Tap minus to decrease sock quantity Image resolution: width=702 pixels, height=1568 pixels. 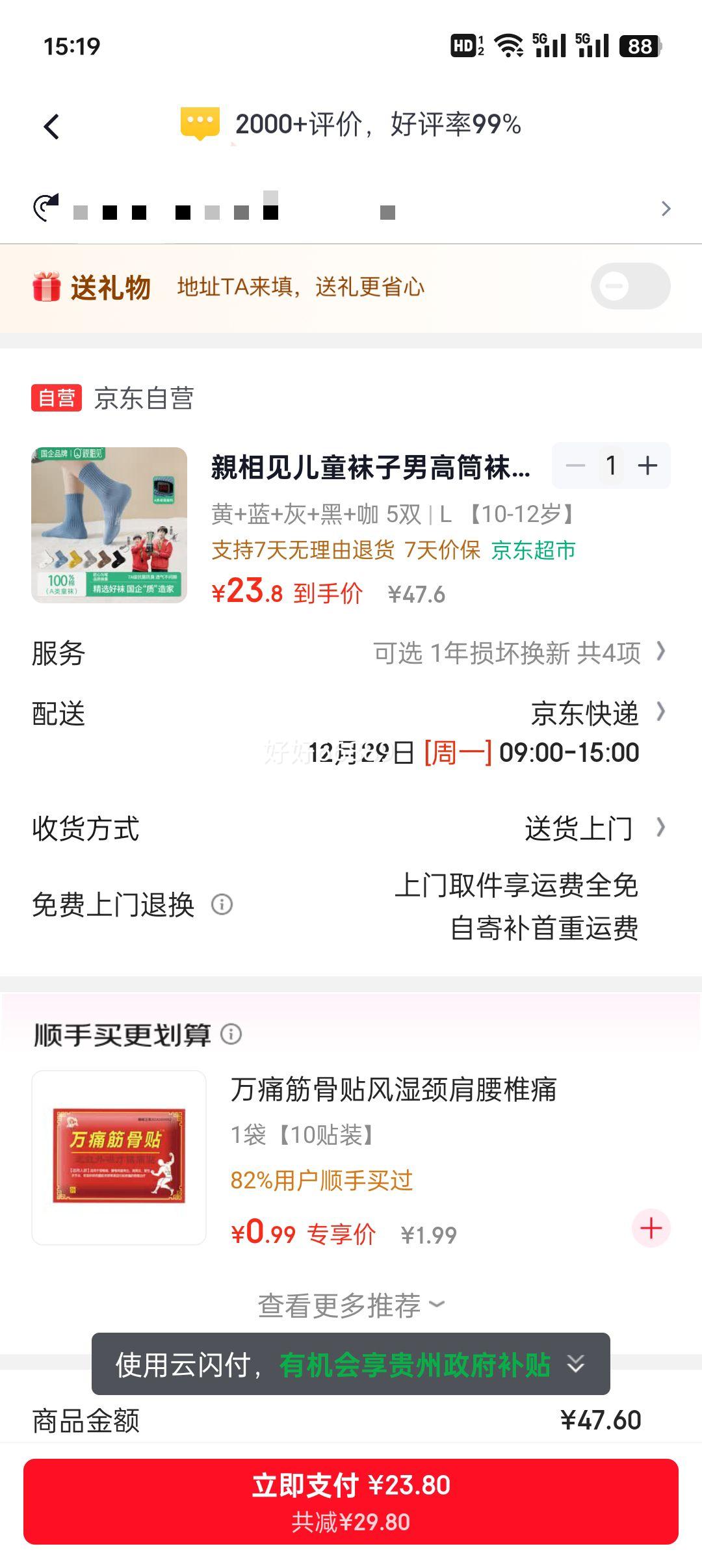575,465
